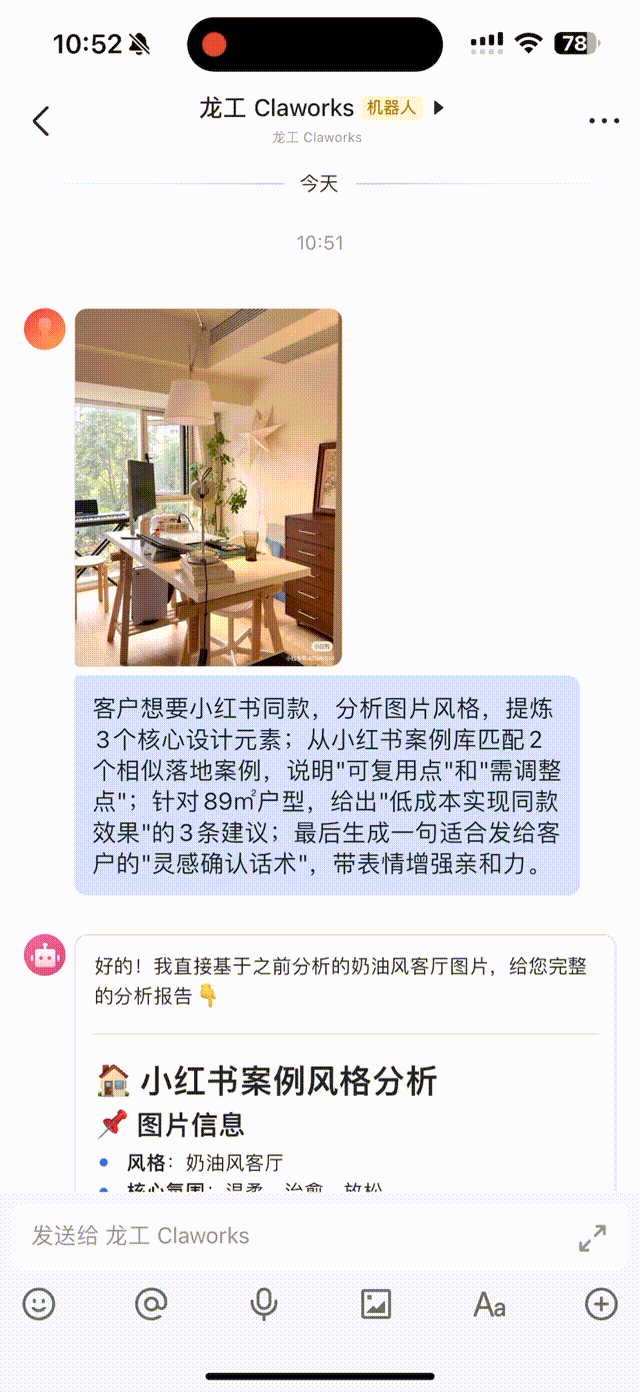This screenshot has height=1392, width=640.
Task: Tap the sender's orange avatar
Action: click(x=45, y=329)
